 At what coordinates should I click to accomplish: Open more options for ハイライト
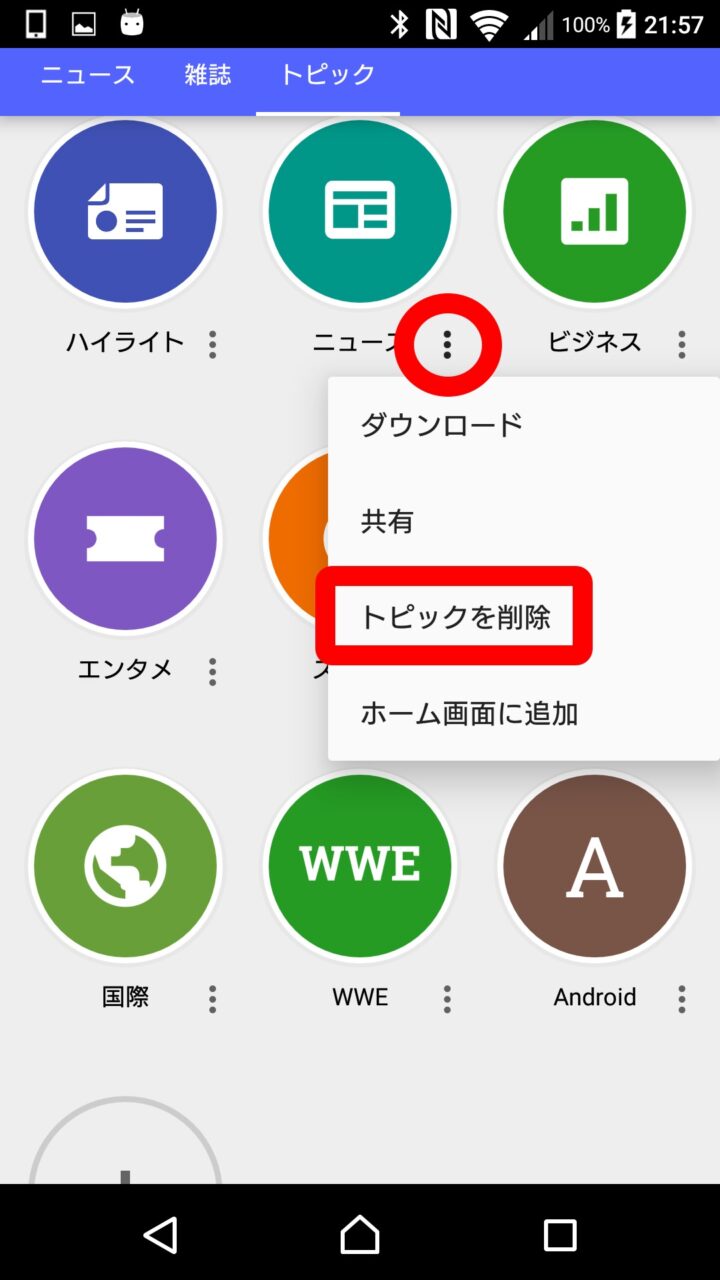tap(212, 345)
